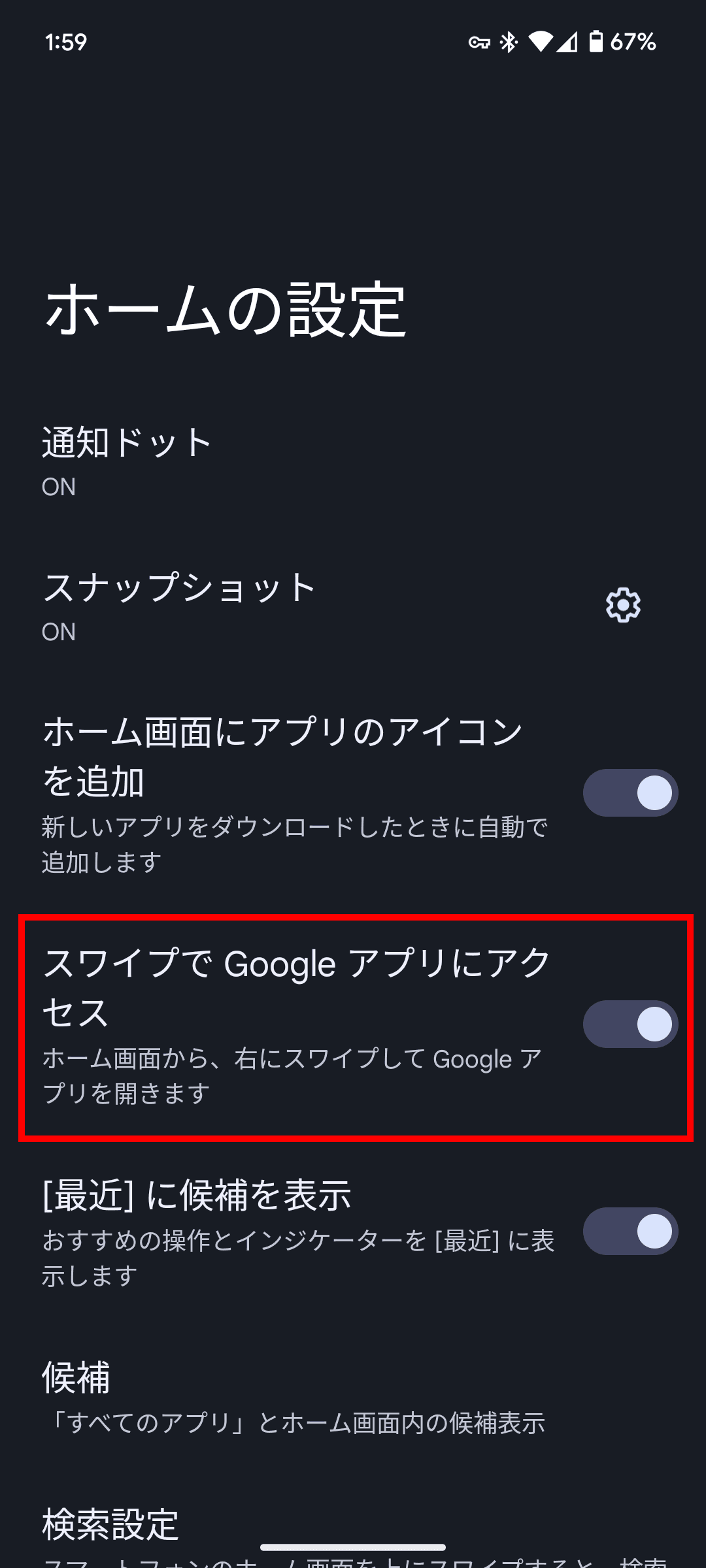Toggle ホーム画面にアプリのアイコンを追加 switch
This screenshot has width=706, height=1568.
coord(630,793)
